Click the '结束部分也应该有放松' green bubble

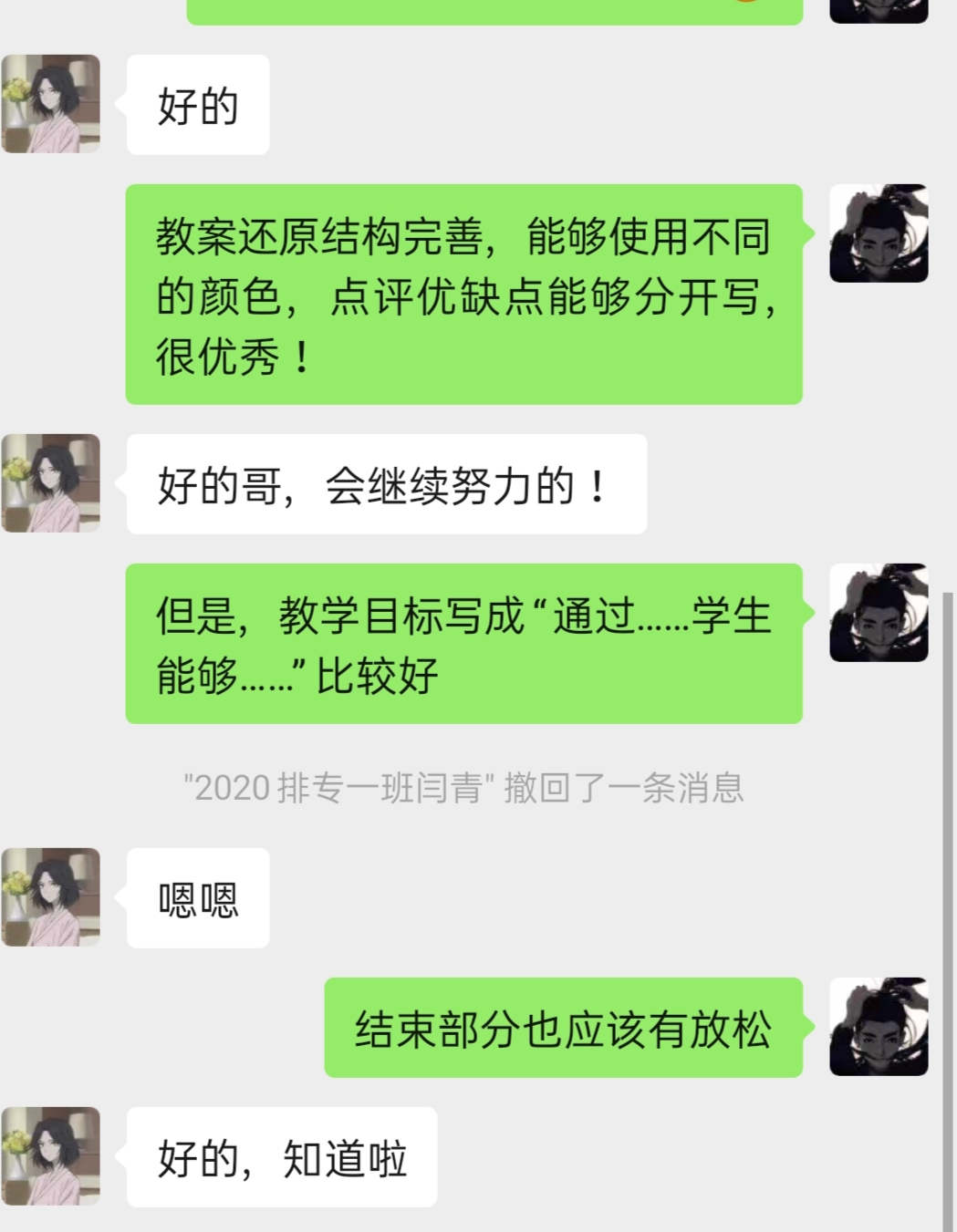(566, 1029)
